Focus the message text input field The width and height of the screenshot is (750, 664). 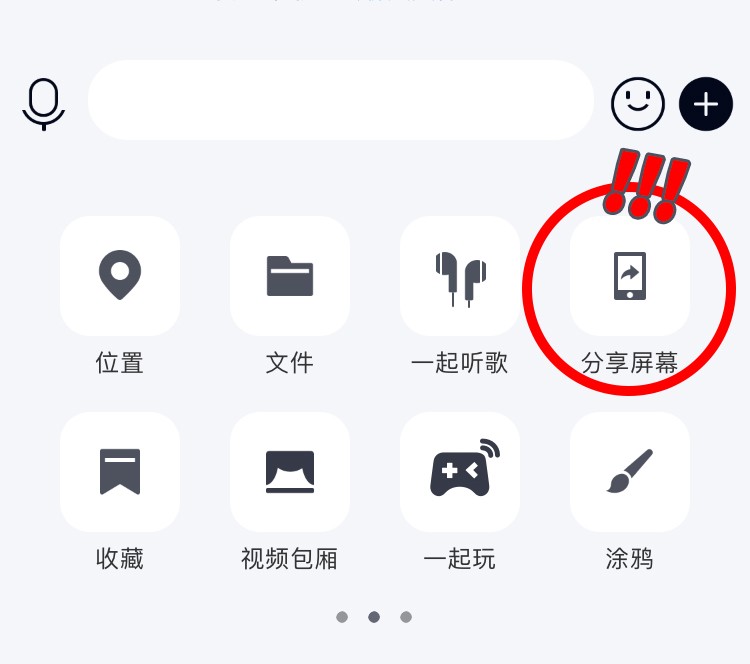341,100
